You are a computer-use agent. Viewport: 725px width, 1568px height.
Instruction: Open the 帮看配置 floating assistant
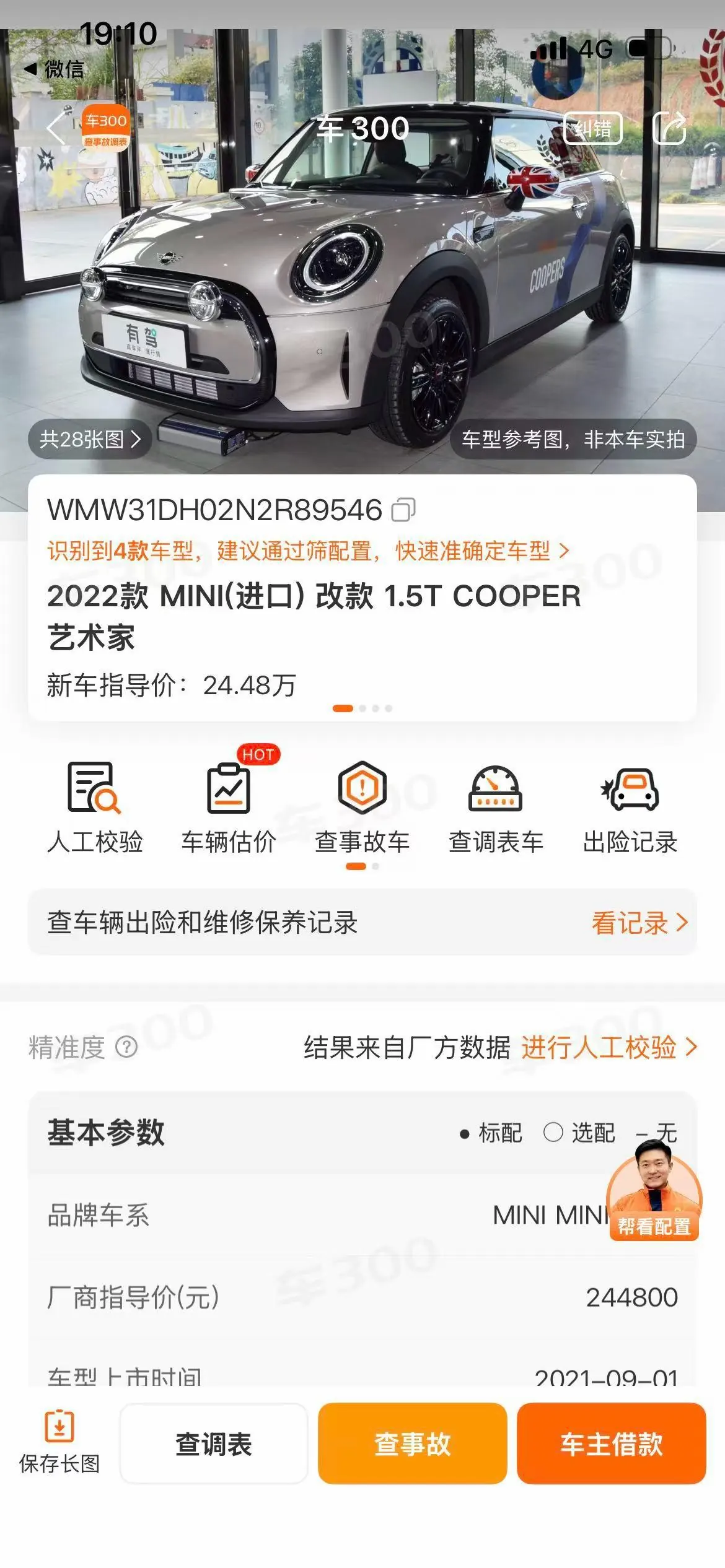click(654, 1191)
